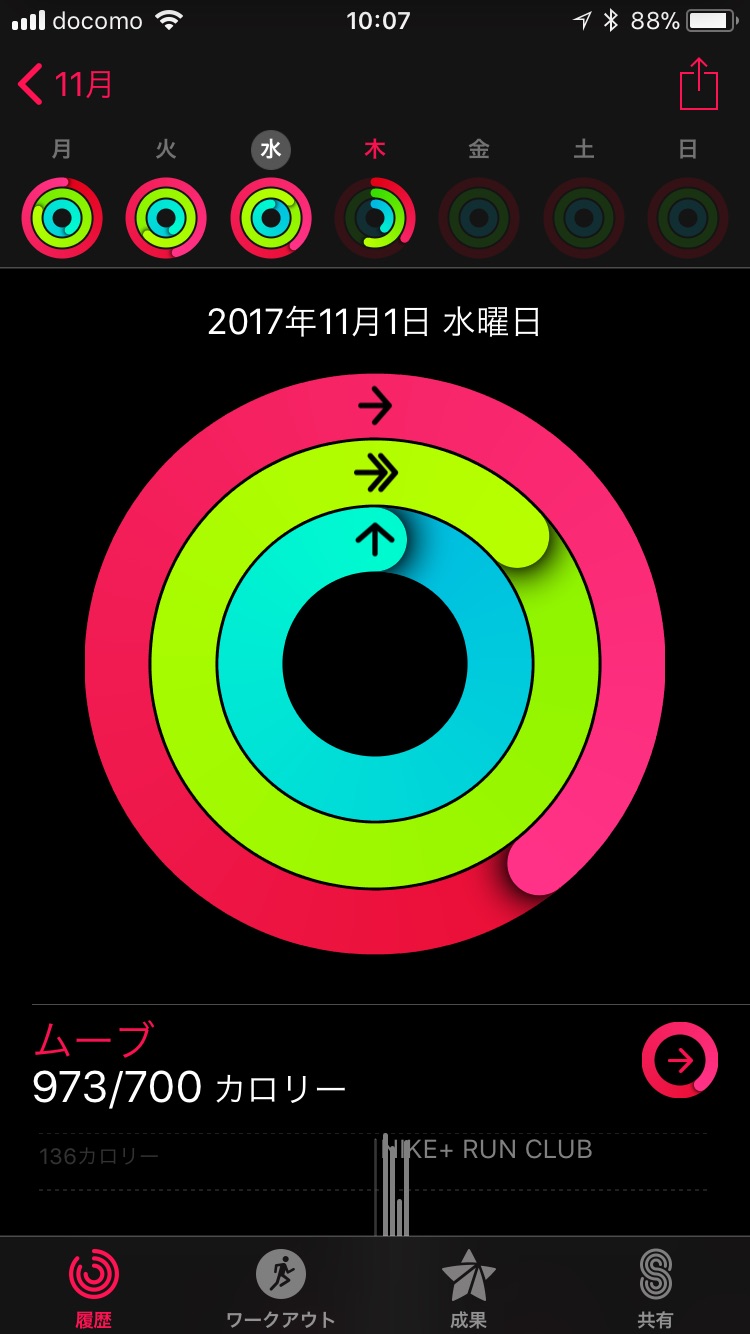The width and height of the screenshot is (750, 1334).
Task: Open the 共有 sharing tab
Action: click(x=655, y=1287)
